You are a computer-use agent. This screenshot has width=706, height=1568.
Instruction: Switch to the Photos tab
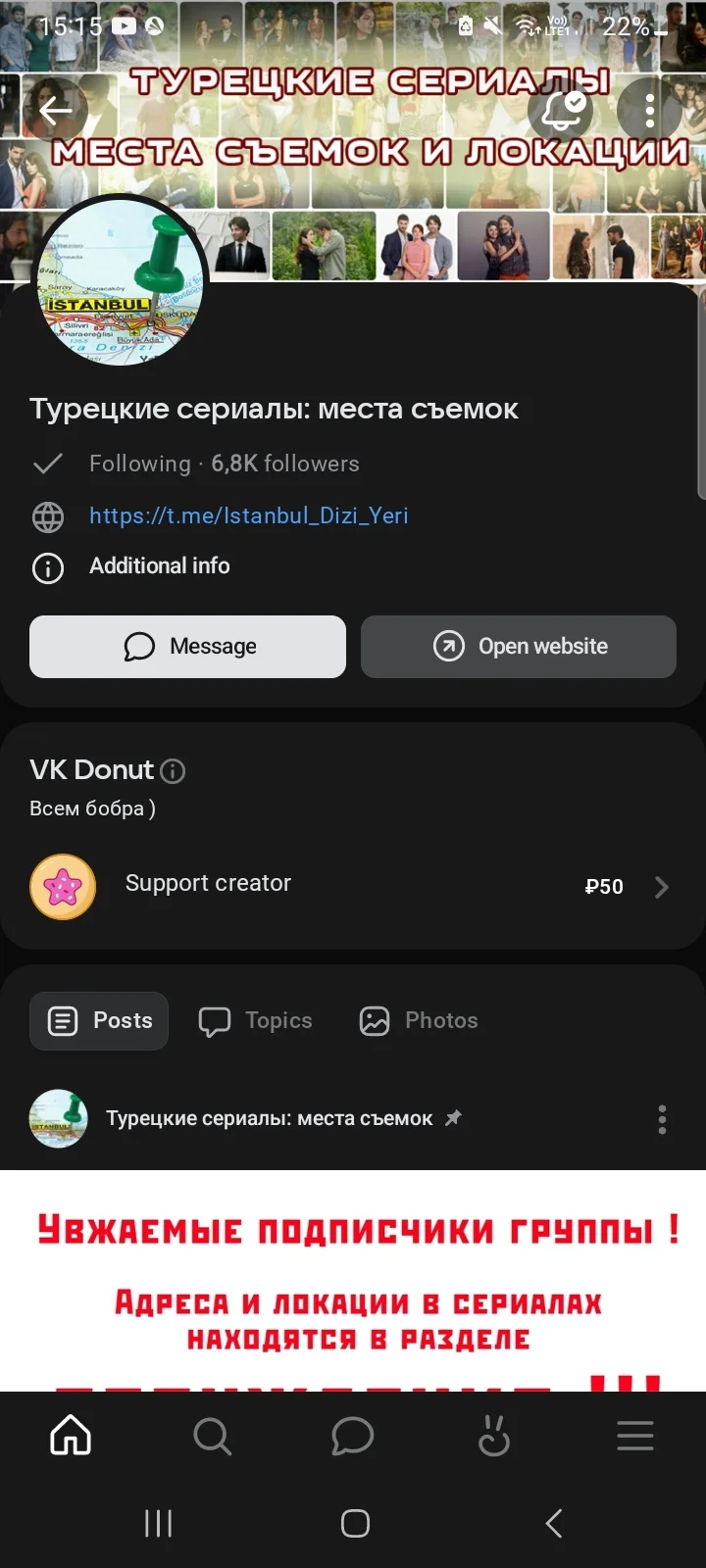419,1021
